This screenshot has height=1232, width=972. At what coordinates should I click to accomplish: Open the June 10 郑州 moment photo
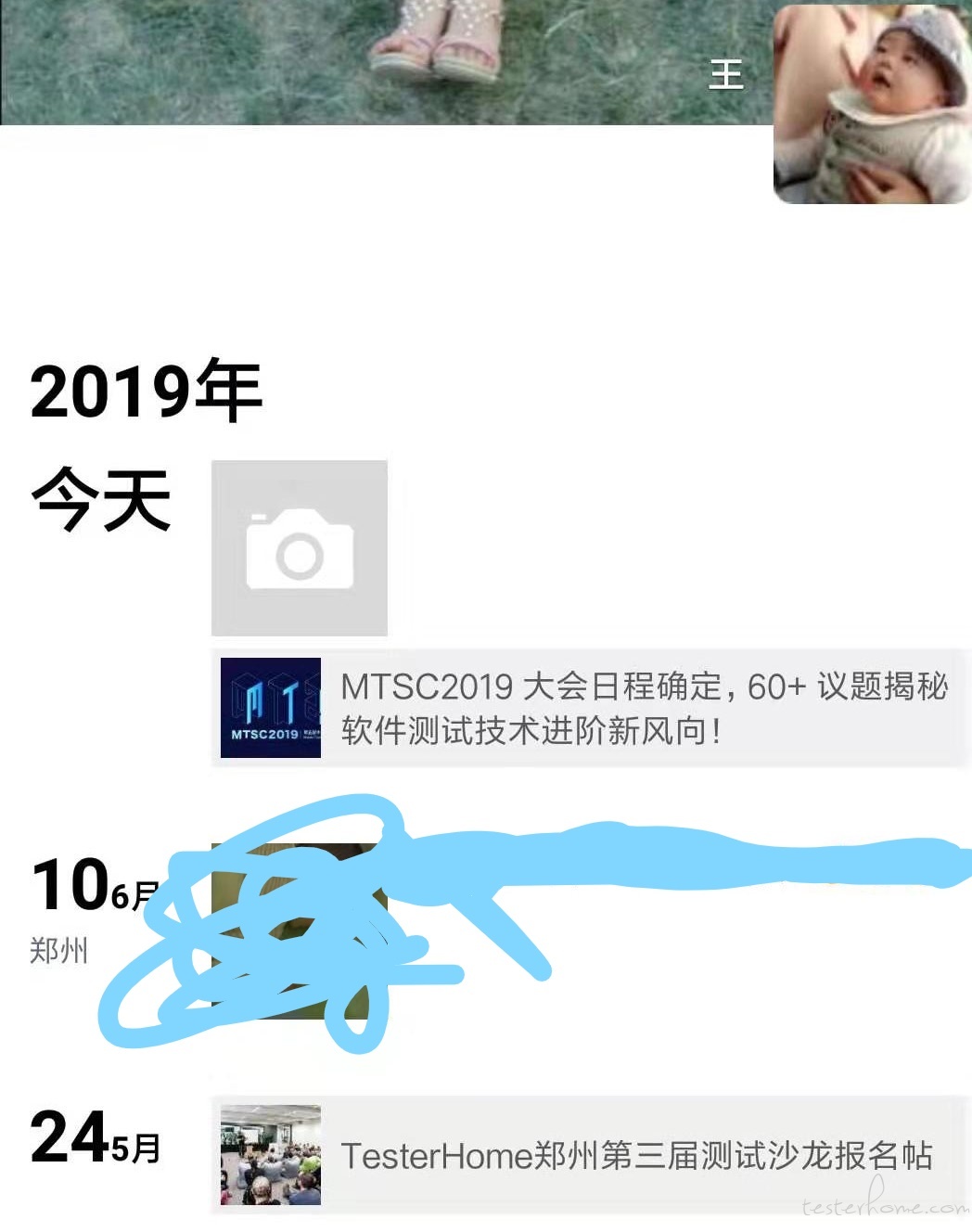299,930
